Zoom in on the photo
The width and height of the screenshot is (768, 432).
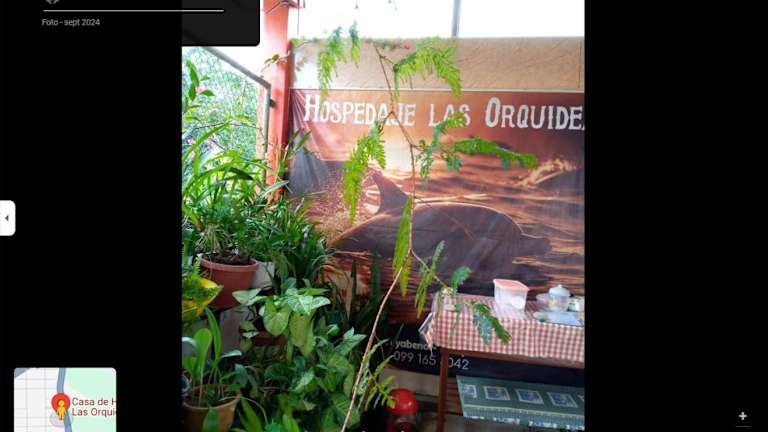click(742, 416)
